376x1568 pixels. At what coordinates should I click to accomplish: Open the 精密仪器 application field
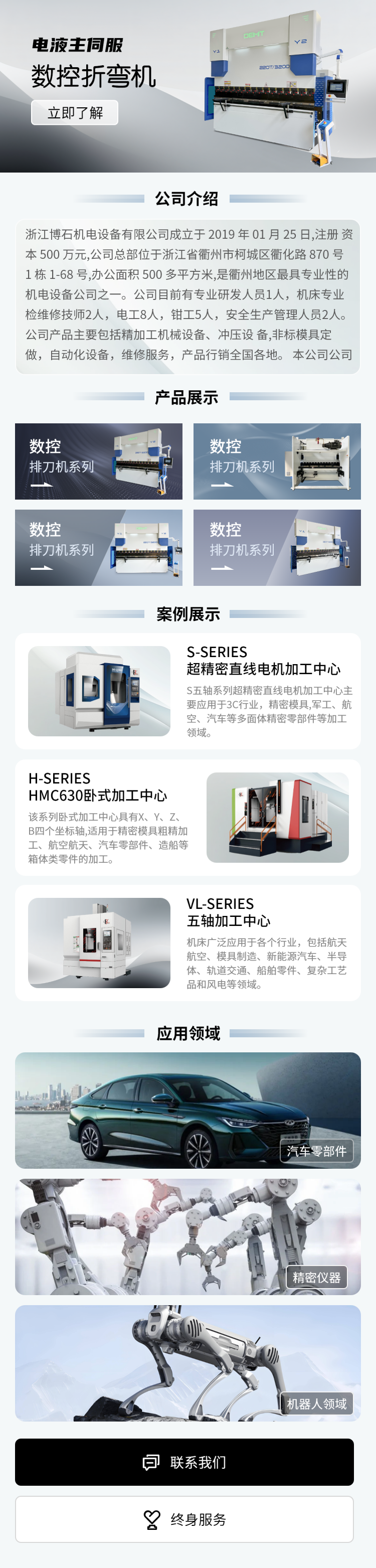click(188, 1237)
